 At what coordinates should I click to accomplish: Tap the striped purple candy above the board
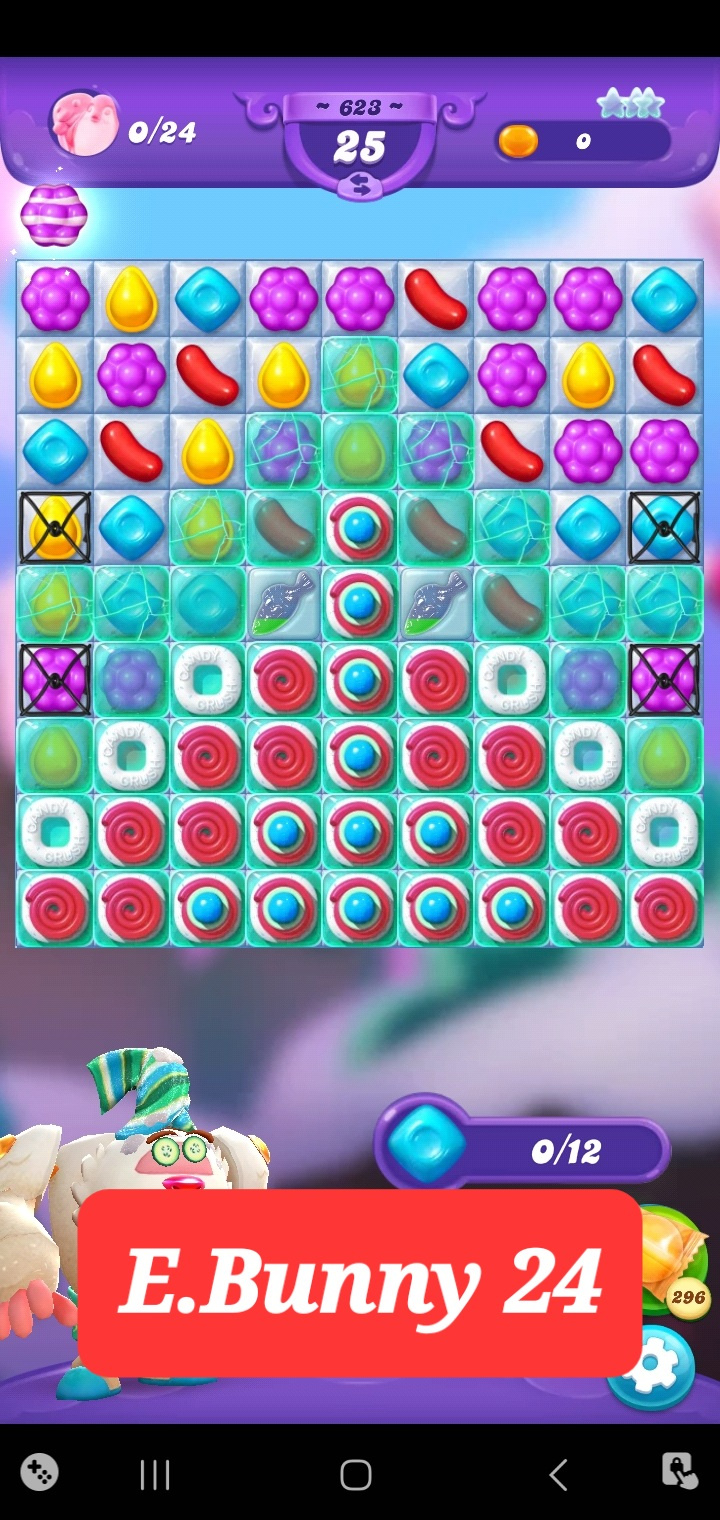pyautogui.click(x=54, y=216)
